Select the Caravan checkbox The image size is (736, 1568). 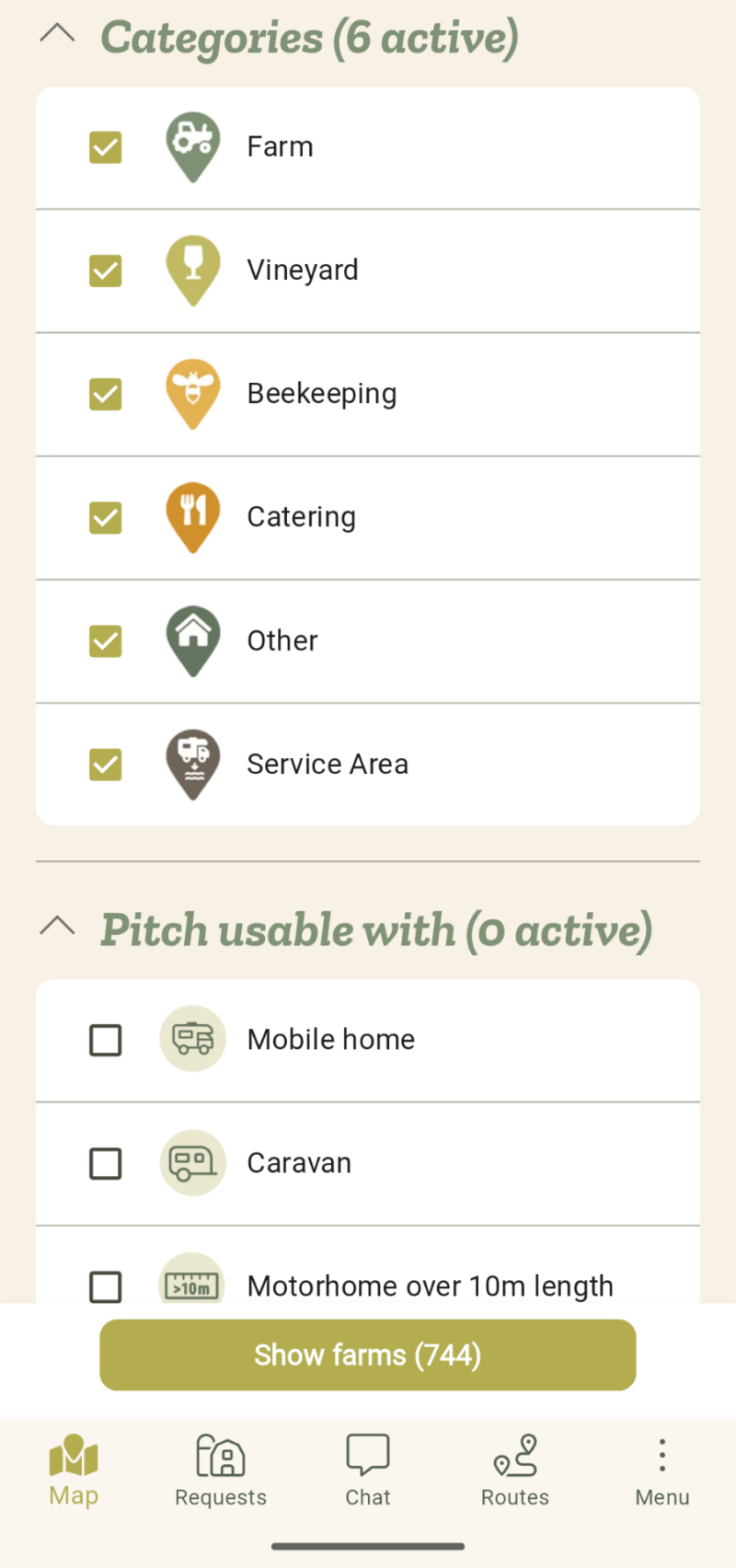pyautogui.click(x=106, y=1164)
